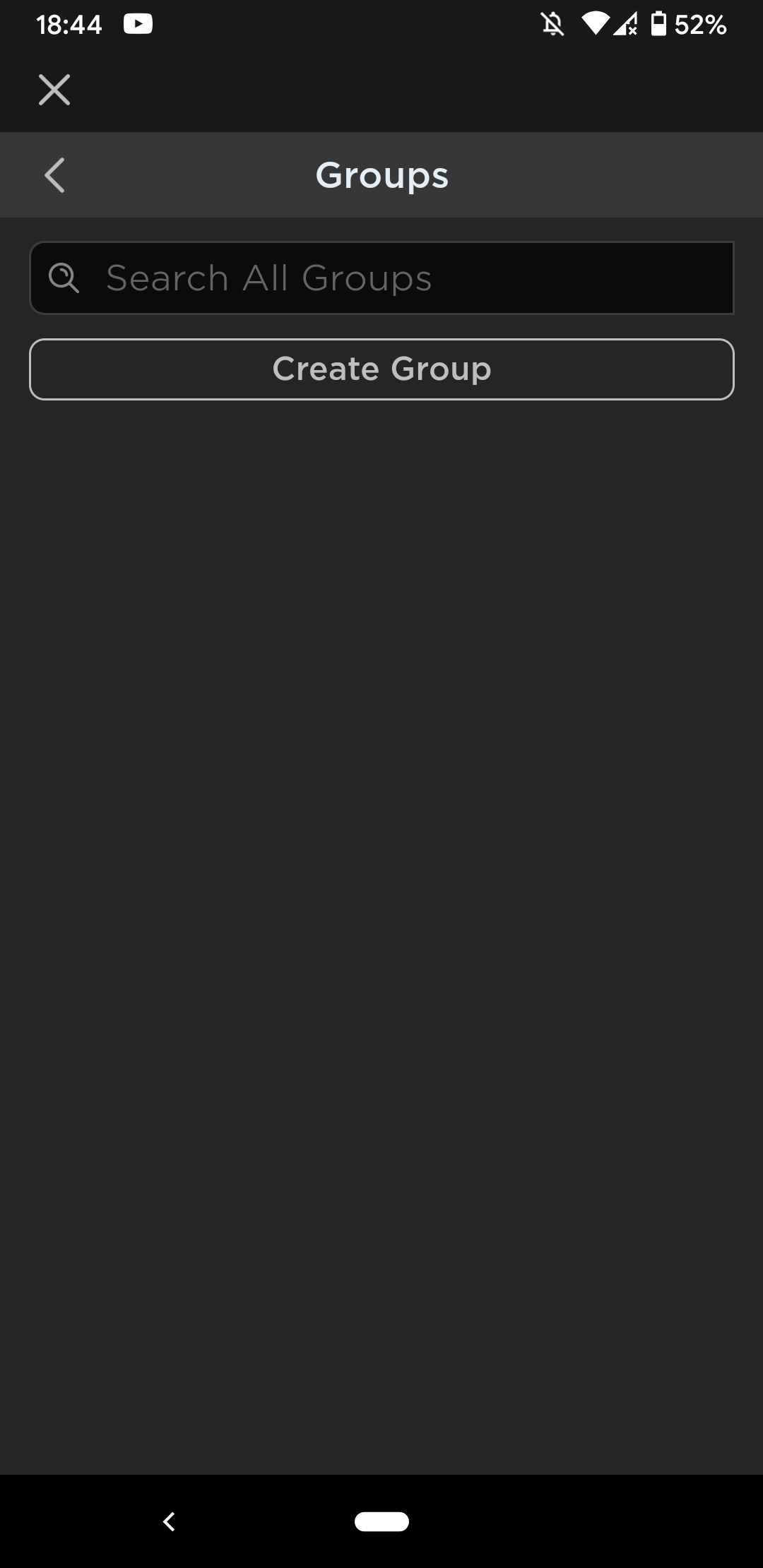This screenshot has height=1568, width=763.
Task: Go back from the Groups page
Action: click(x=54, y=175)
